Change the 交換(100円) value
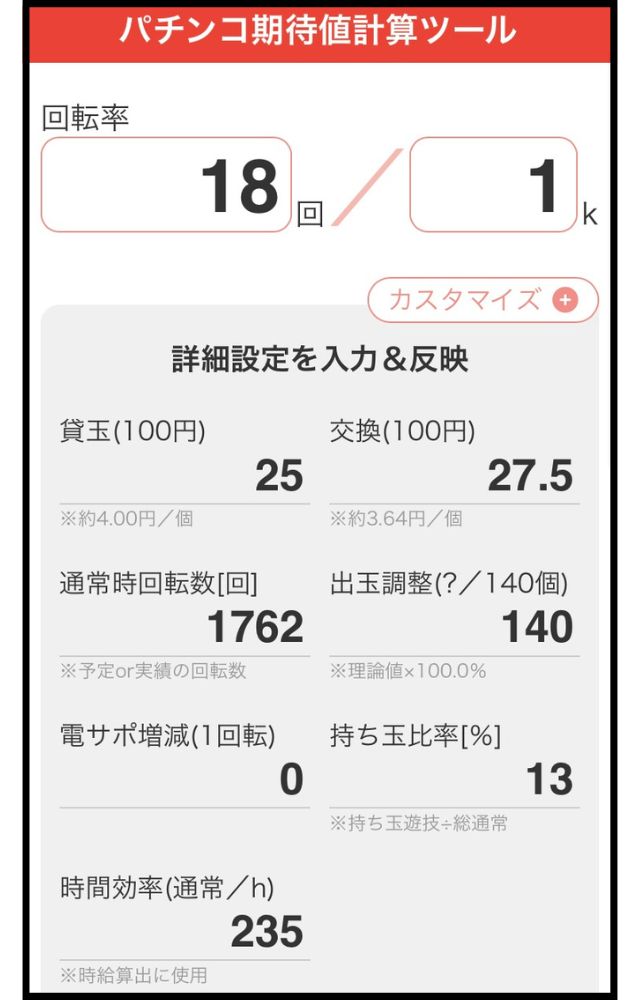 coord(455,476)
